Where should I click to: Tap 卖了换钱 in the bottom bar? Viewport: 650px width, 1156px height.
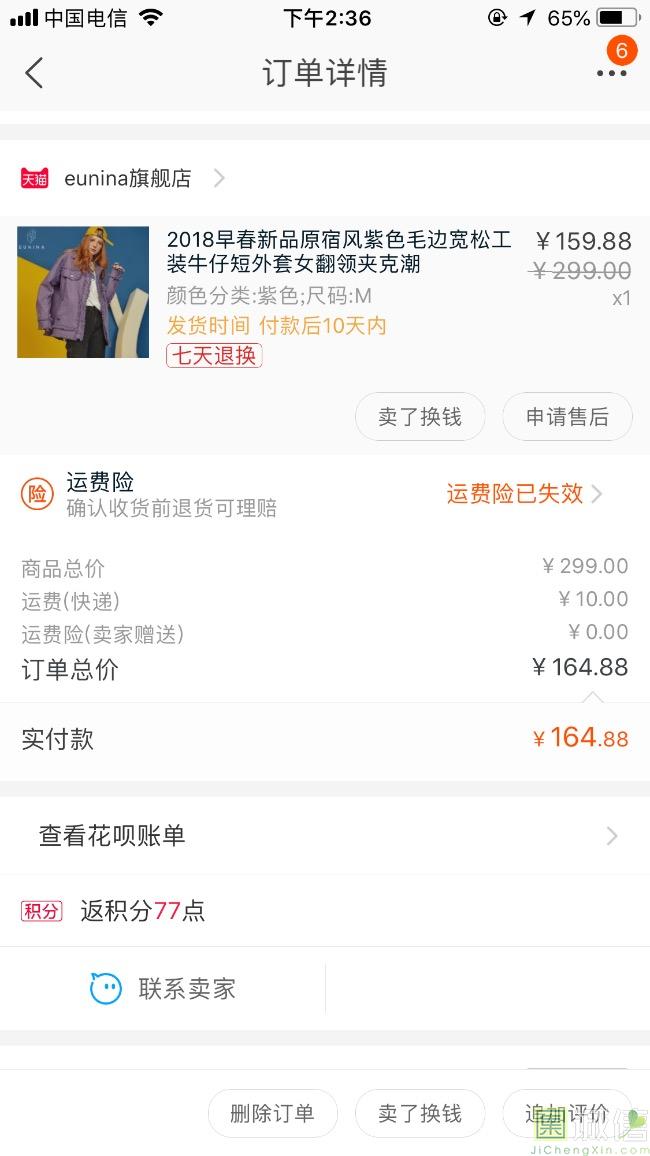tap(420, 1113)
